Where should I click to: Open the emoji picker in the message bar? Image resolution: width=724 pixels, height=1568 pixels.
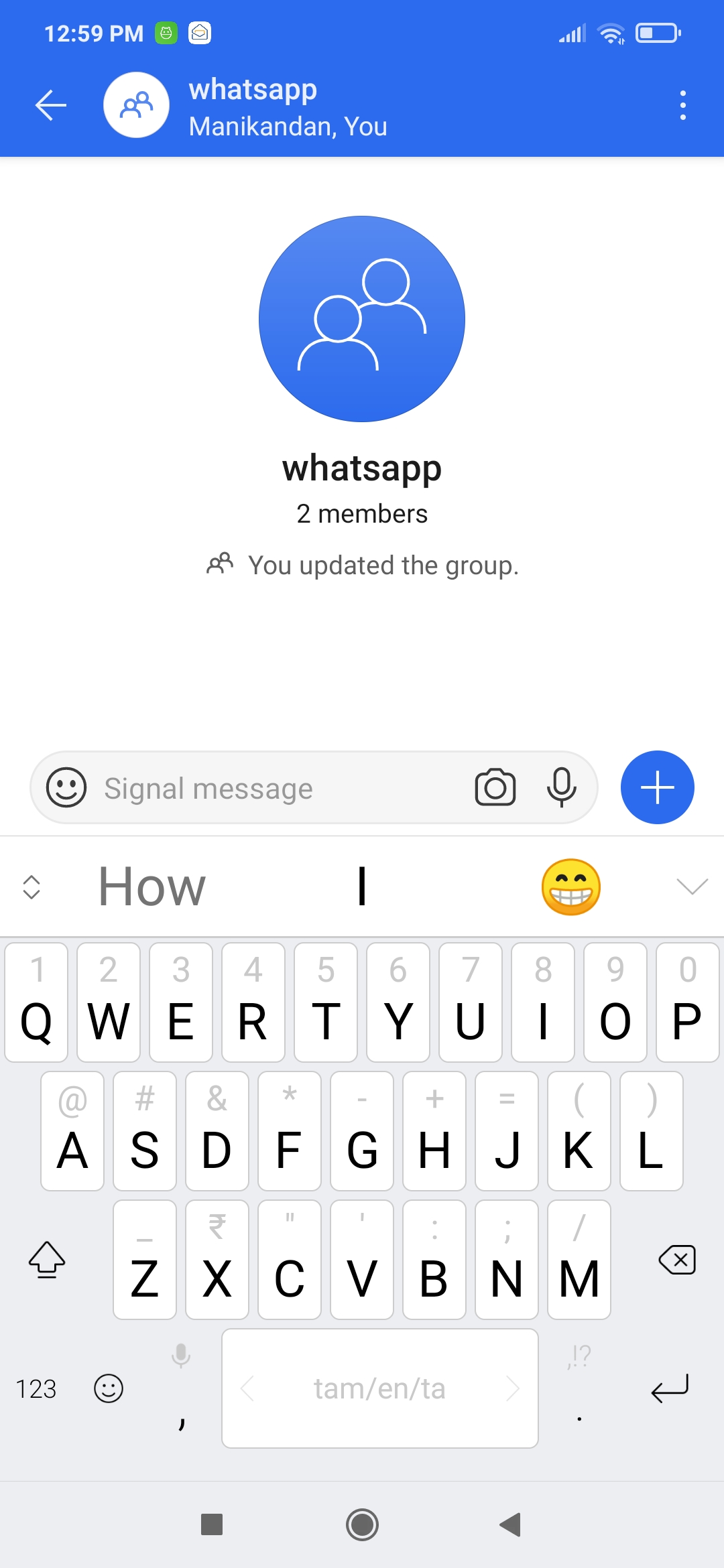coord(66,788)
